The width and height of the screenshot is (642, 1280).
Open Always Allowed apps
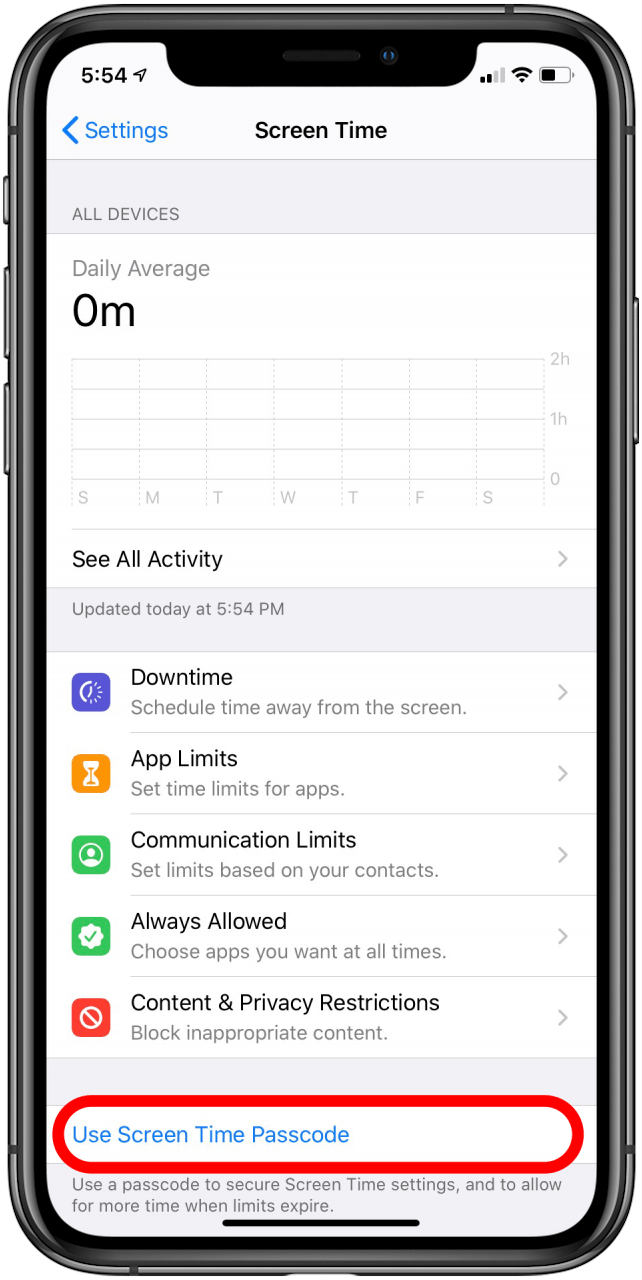(x=320, y=936)
